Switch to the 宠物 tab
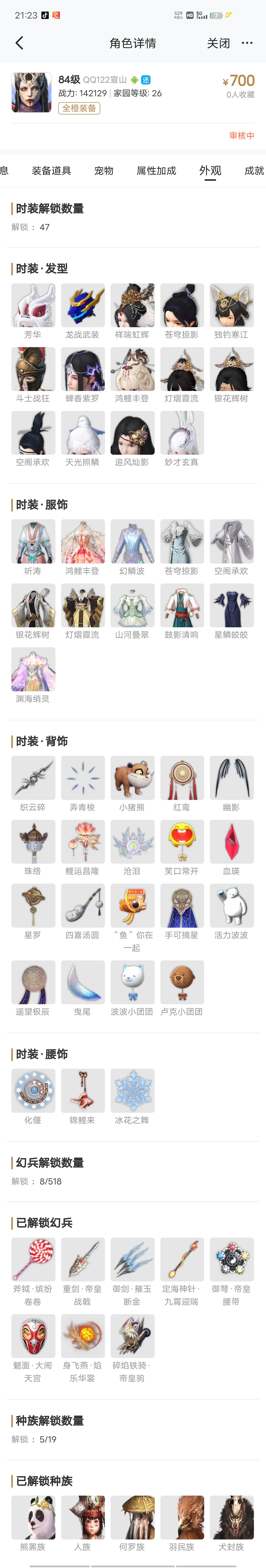 [x=103, y=170]
